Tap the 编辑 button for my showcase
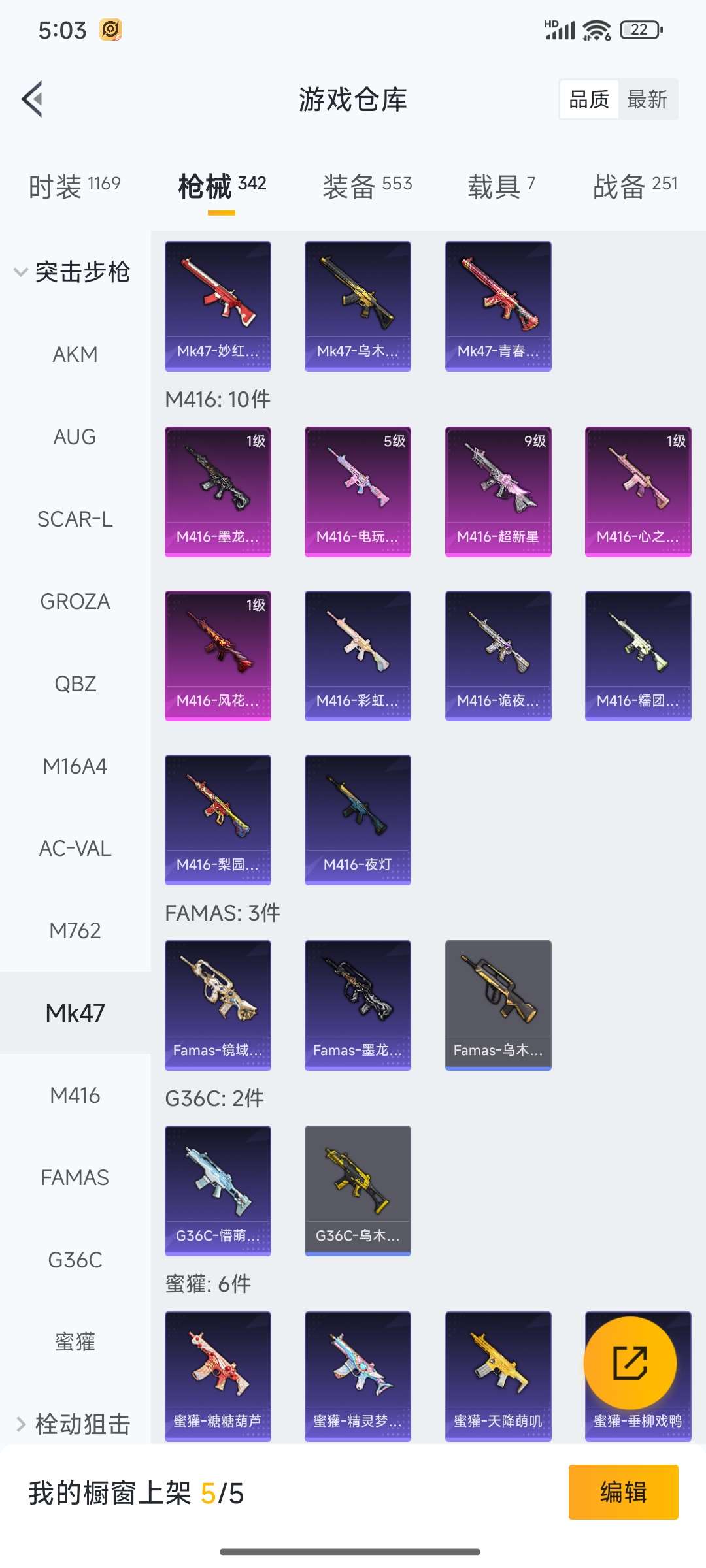Viewport: 706px width, 1568px height. pos(623,1492)
